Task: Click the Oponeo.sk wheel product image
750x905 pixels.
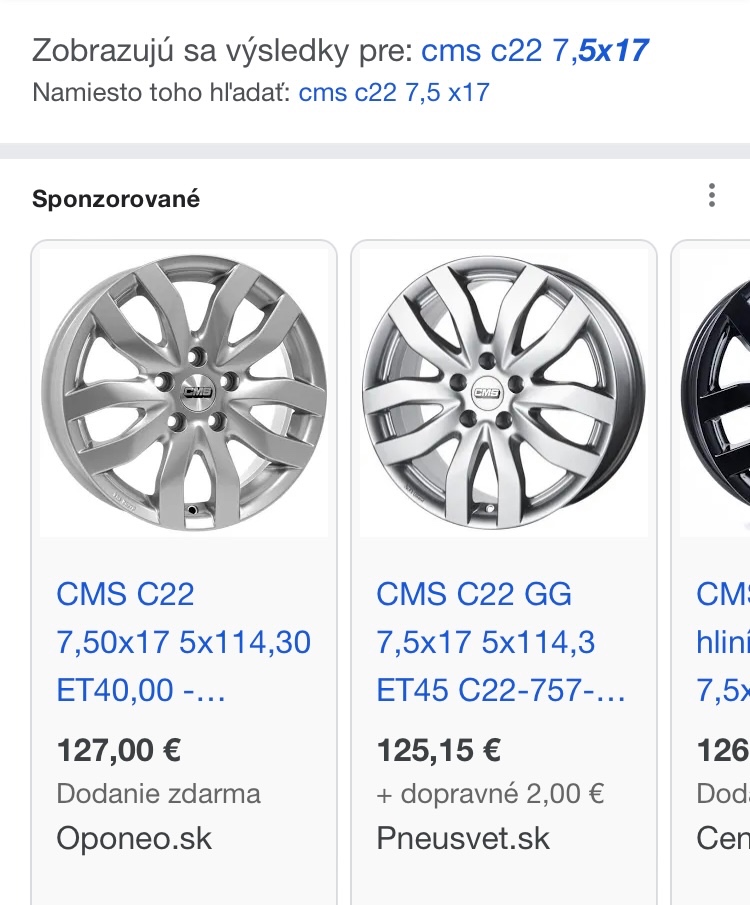Action: pyautogui.click(x=183, y=393)
